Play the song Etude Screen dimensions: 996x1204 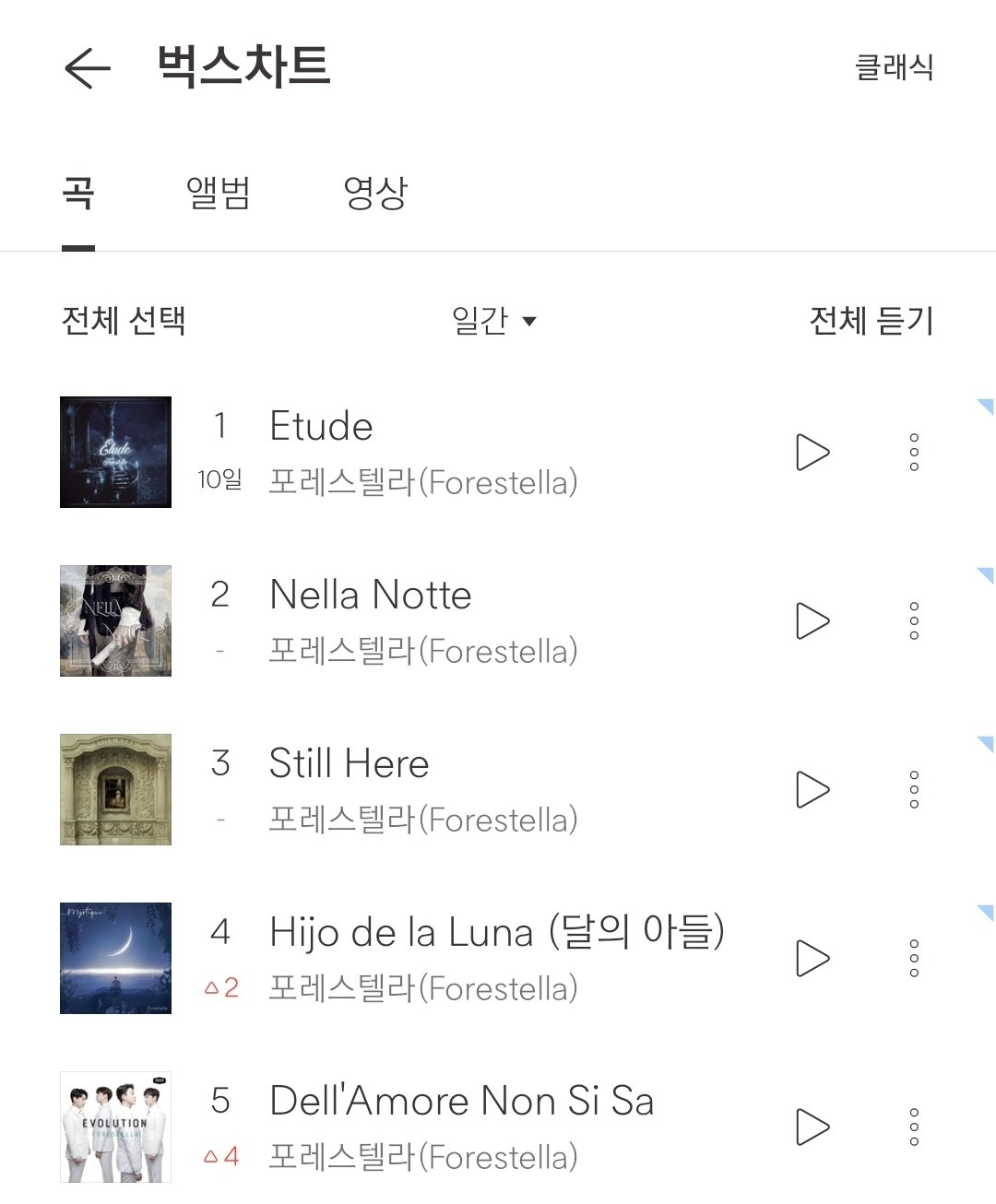(812, 452)
